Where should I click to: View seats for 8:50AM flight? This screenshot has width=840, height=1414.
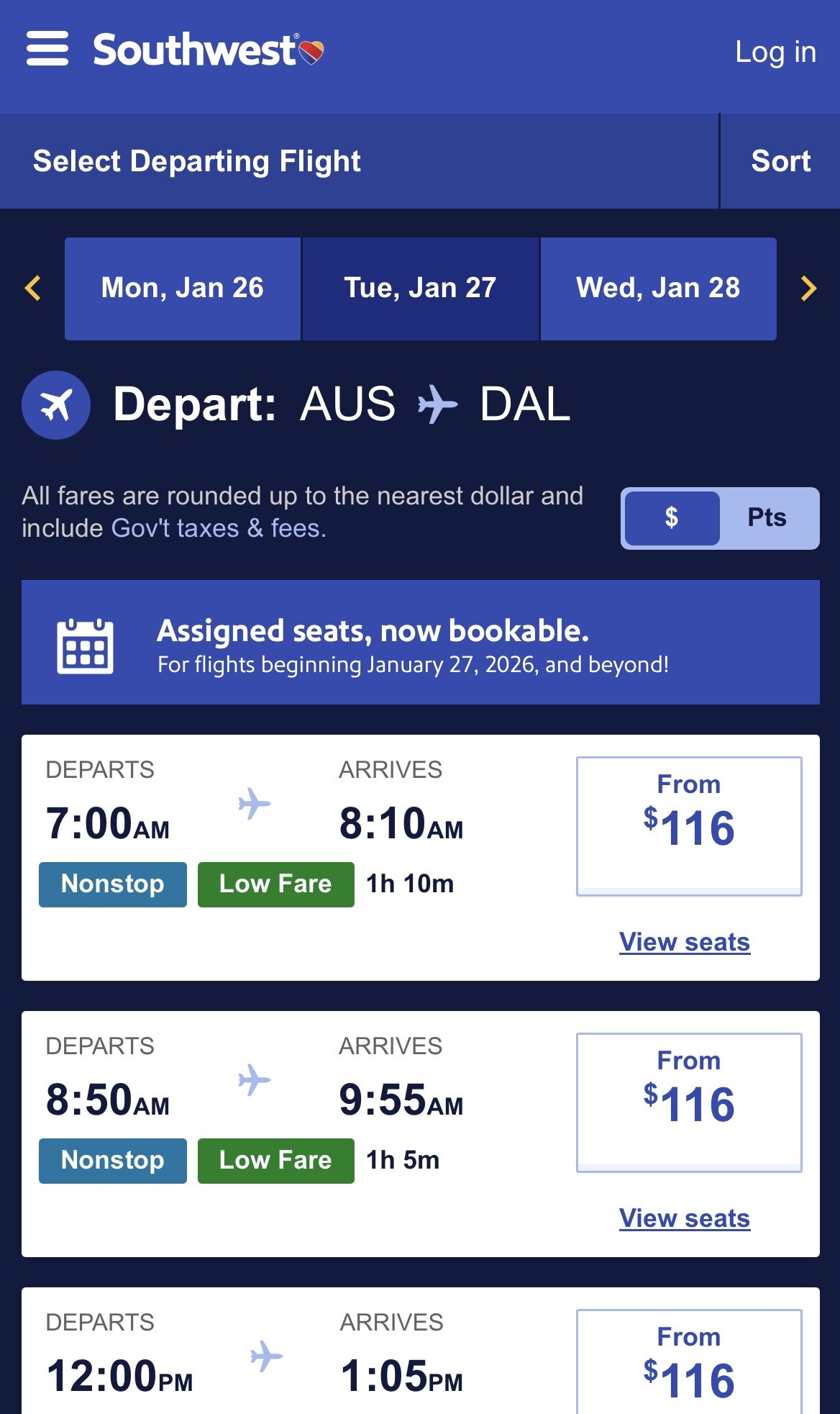(x=685, y=1218)
